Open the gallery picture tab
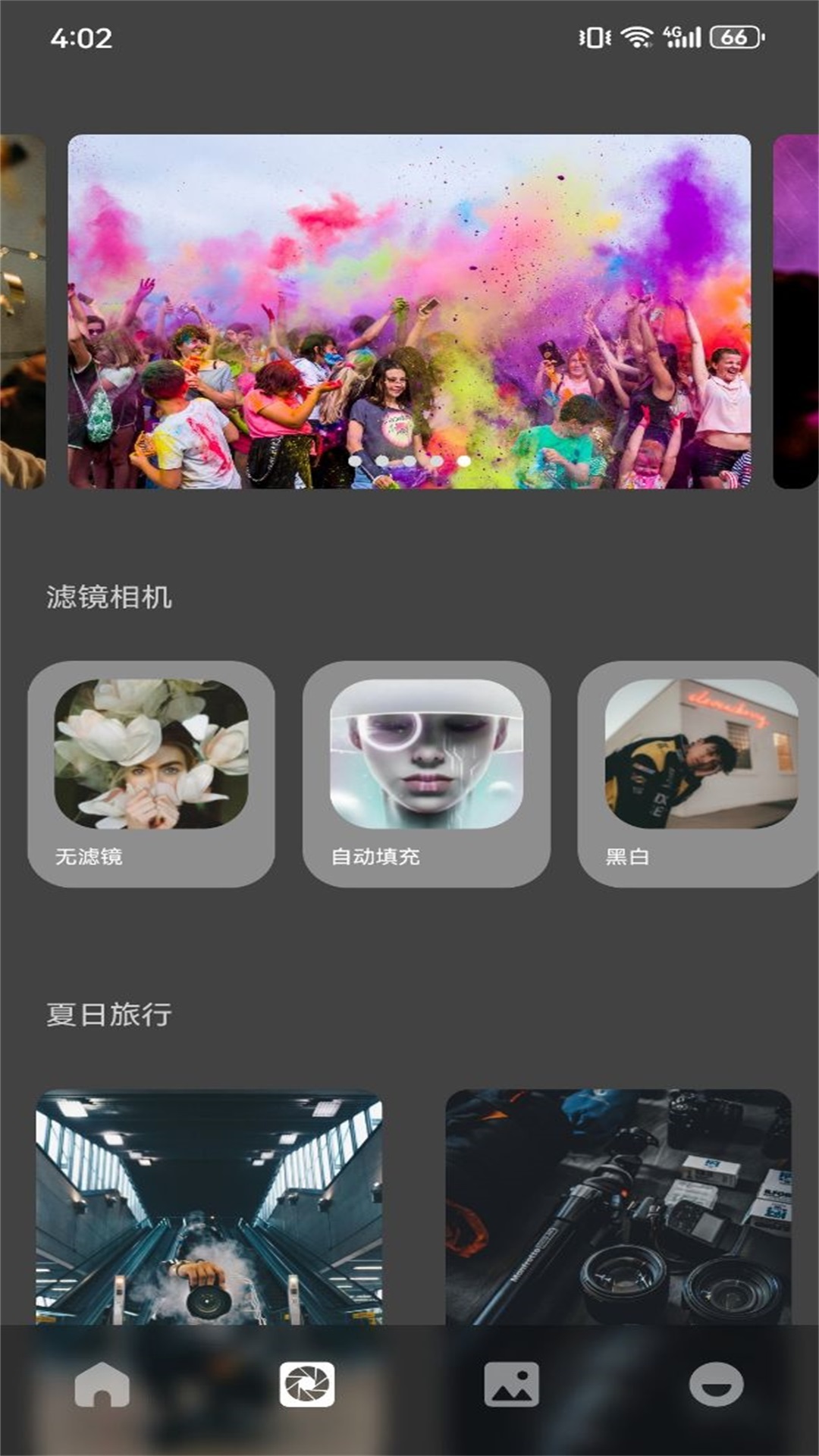Viewport: 819px width, 1456px height. [x=512, y=1385]
